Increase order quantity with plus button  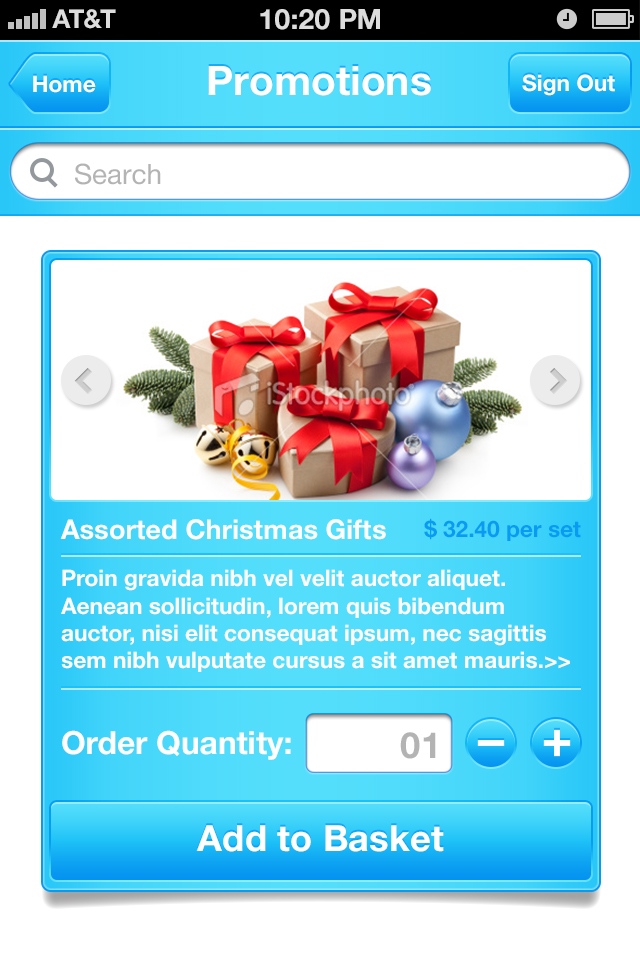[x=556, y=744]
